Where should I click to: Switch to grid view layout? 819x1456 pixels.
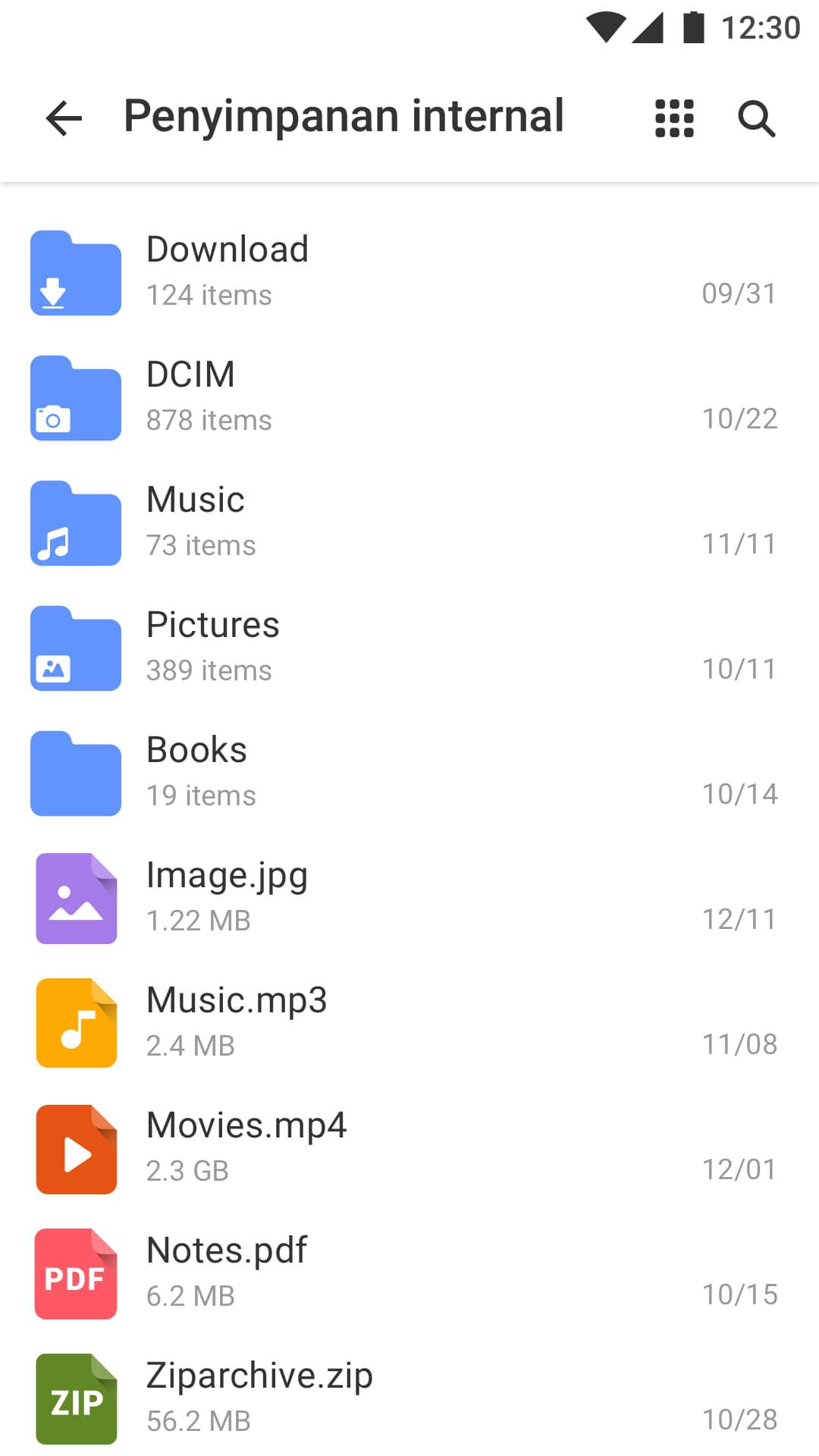(x=674, y=118)
